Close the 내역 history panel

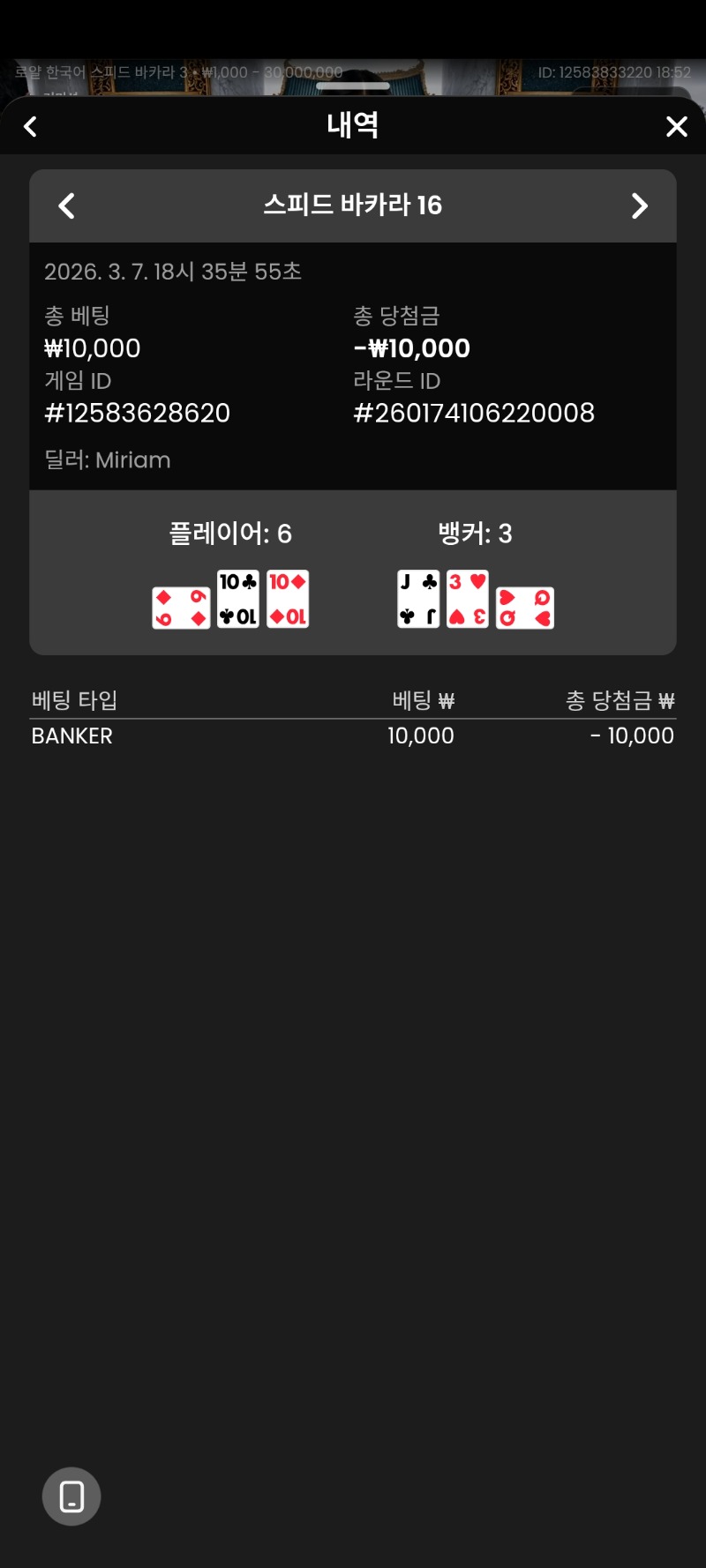676,127
